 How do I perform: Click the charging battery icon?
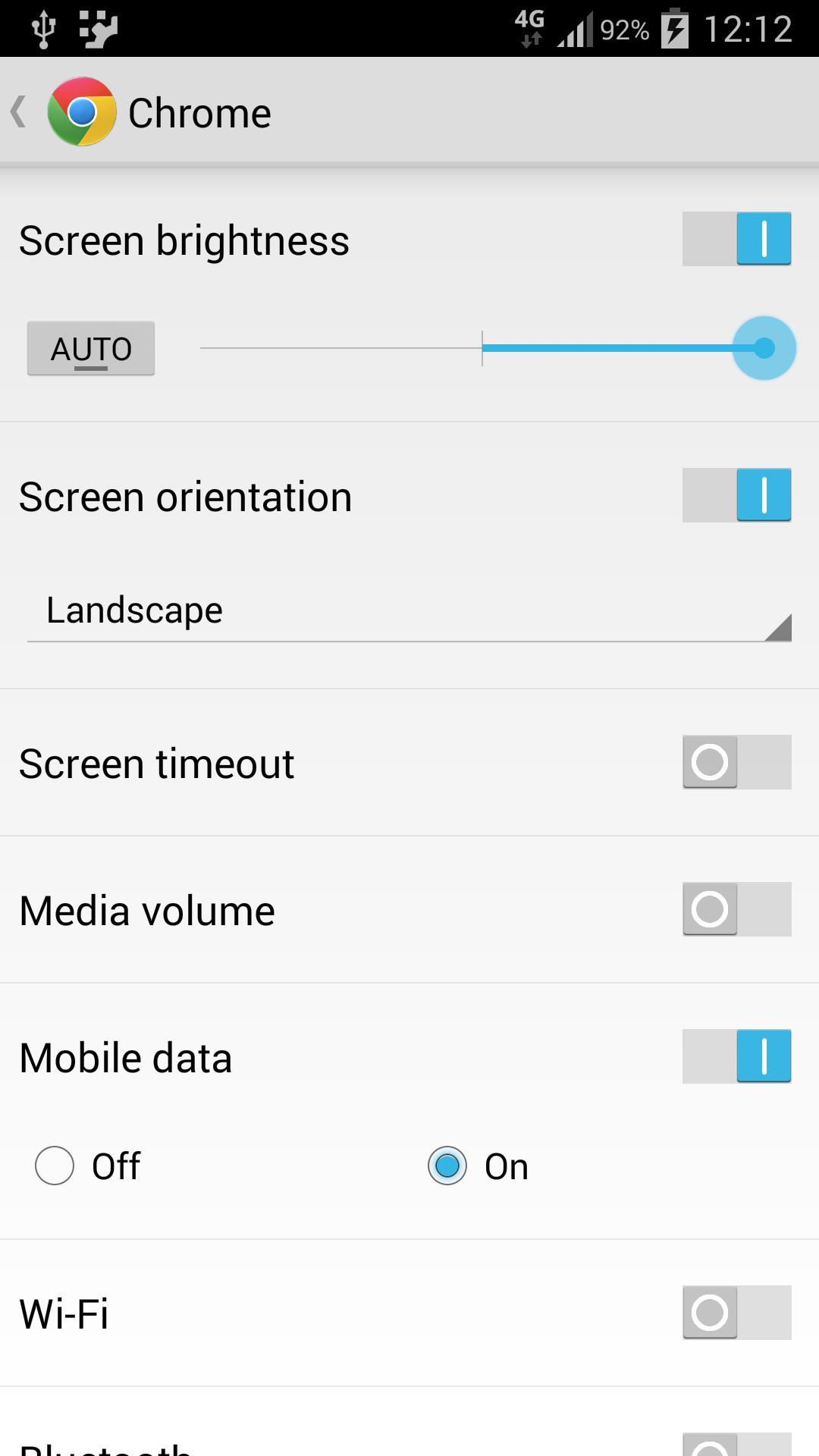[675, 28]
